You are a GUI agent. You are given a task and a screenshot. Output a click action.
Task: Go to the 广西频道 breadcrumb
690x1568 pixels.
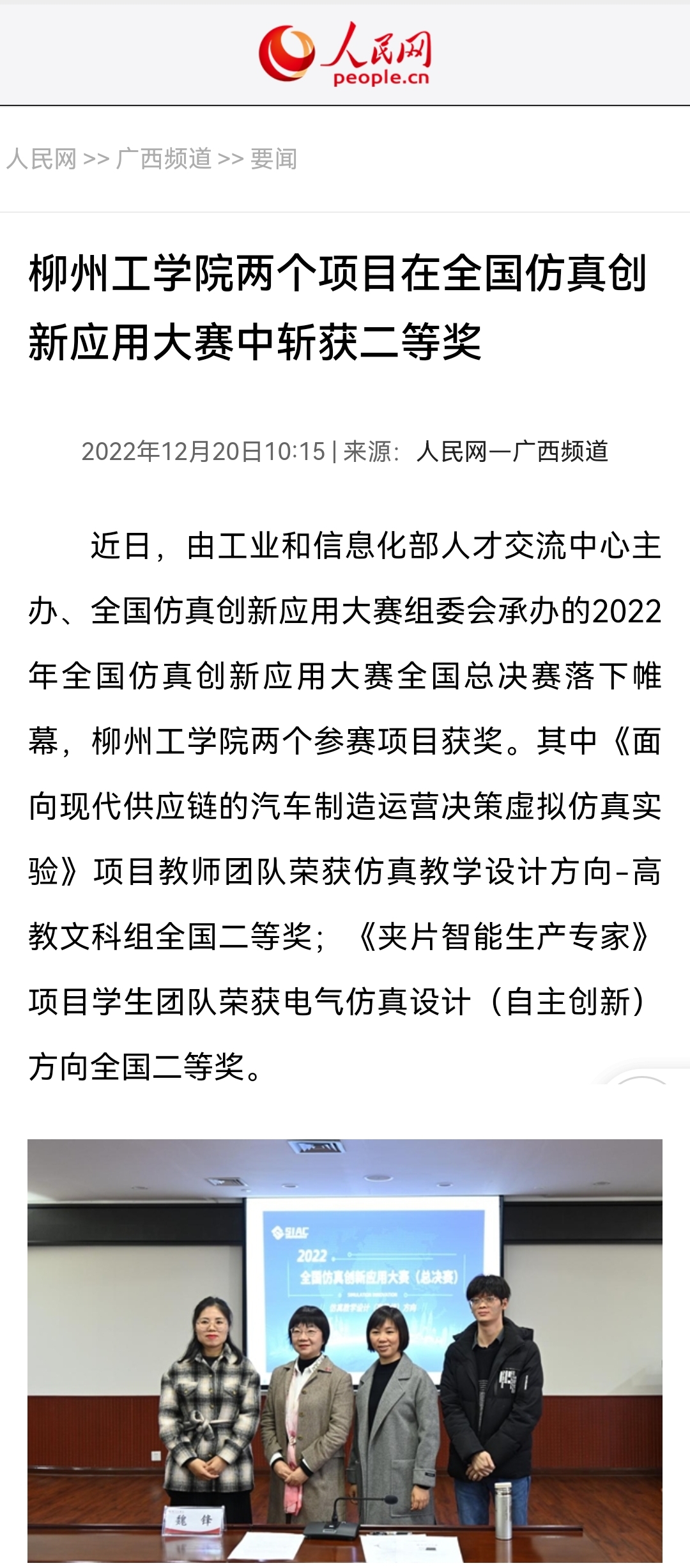(164, 159)
